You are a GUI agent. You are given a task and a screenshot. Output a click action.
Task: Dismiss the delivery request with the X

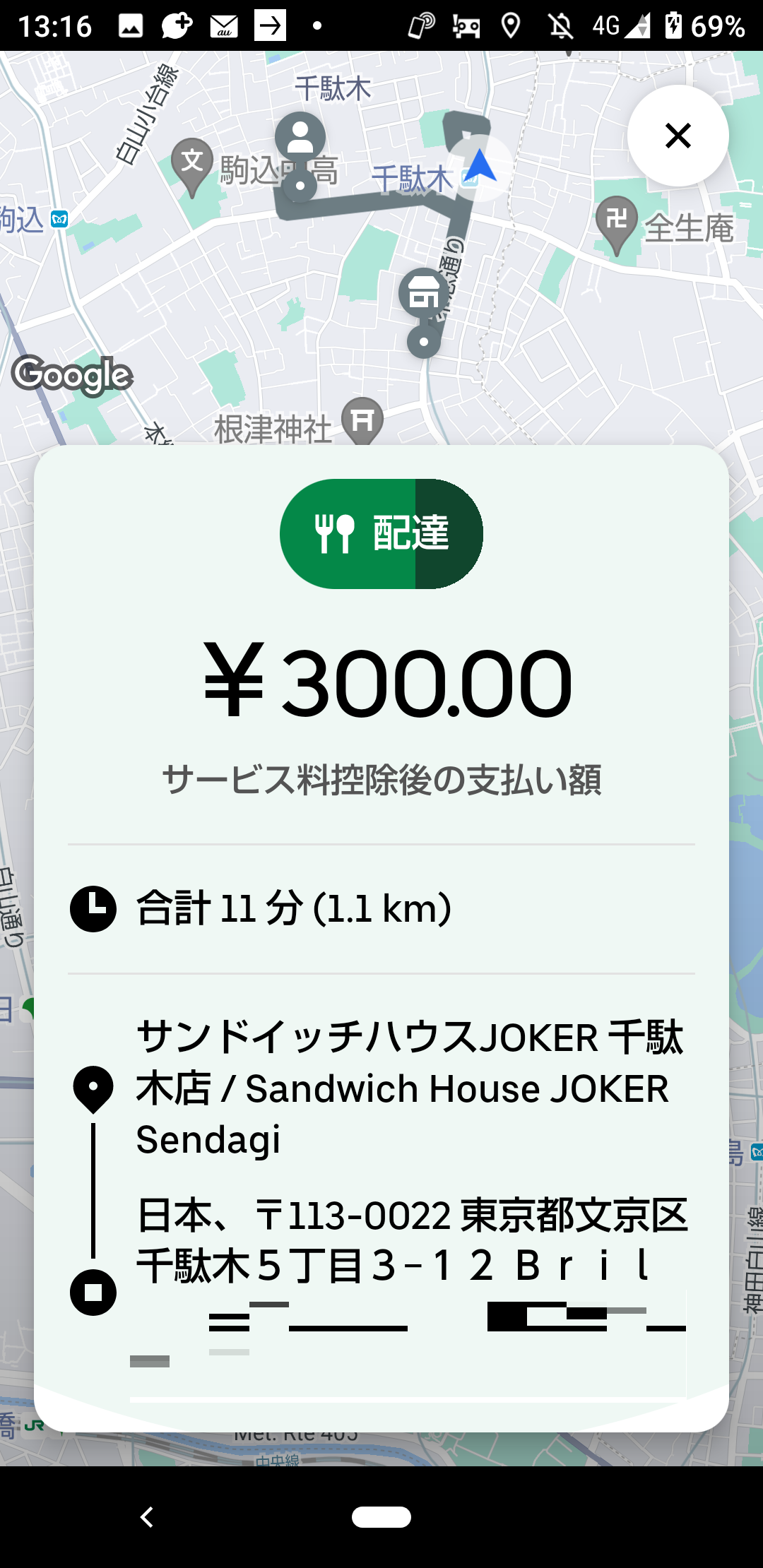[x=678, y=136]
